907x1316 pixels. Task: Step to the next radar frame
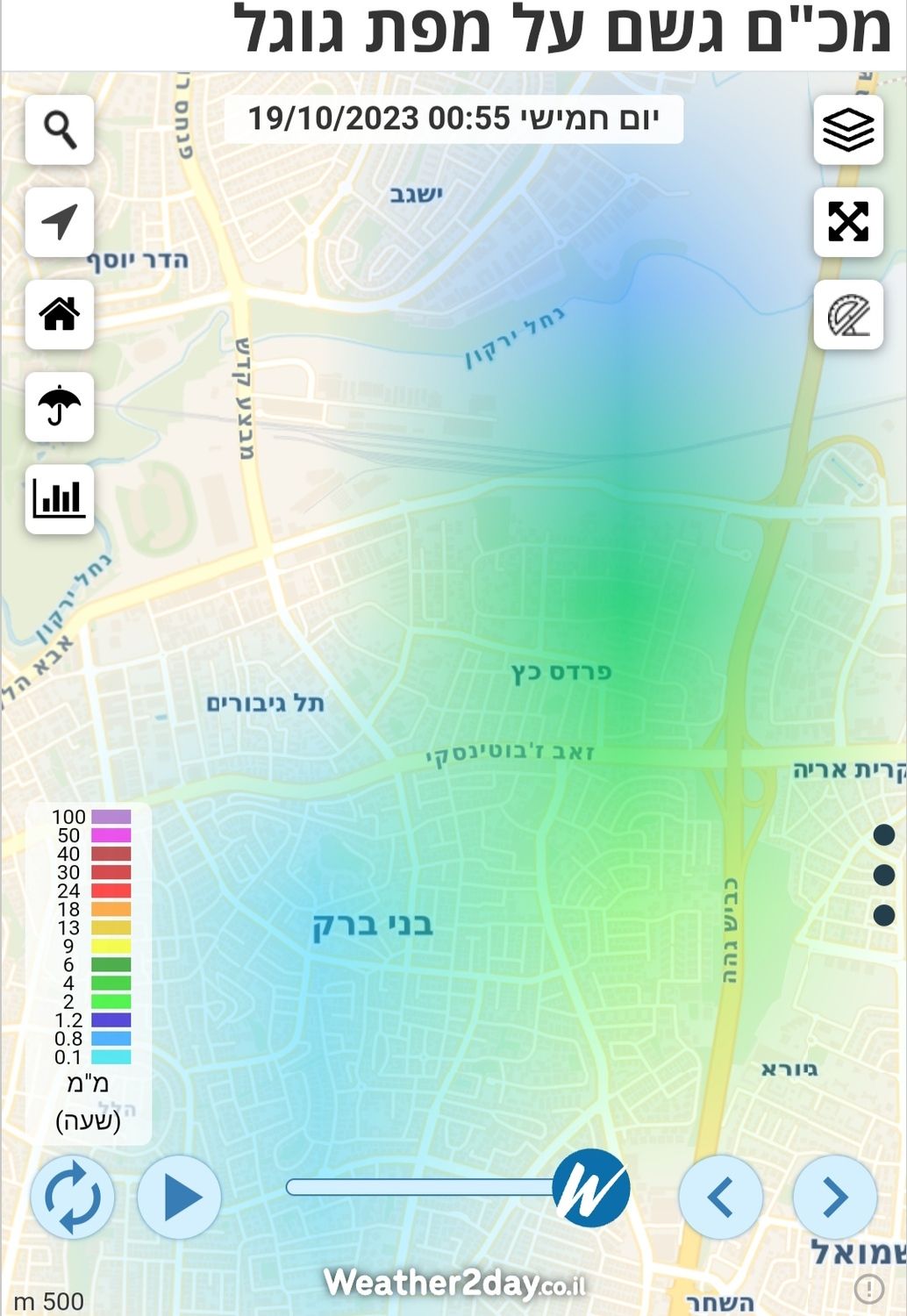[834, 1197]
